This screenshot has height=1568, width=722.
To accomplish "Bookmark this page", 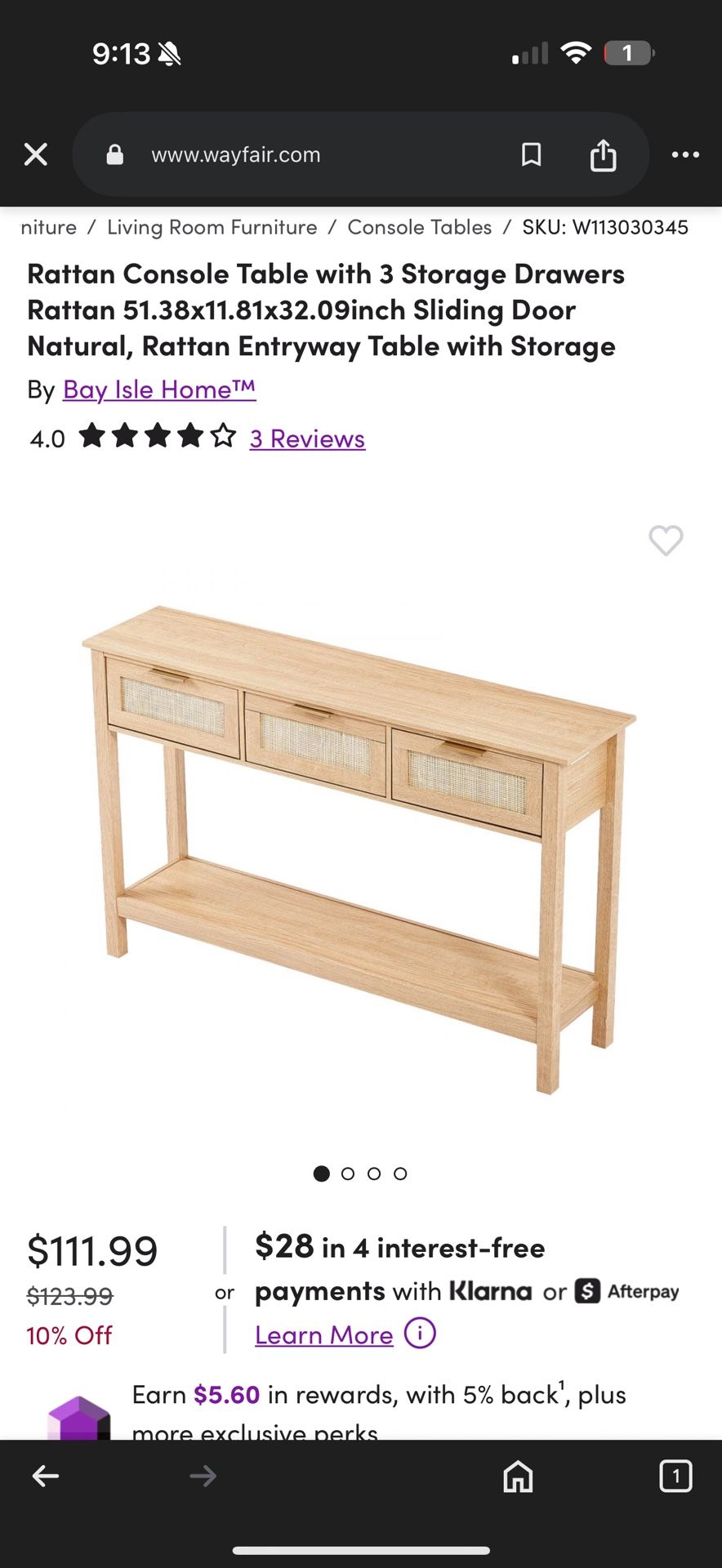I will click(532, 154).
